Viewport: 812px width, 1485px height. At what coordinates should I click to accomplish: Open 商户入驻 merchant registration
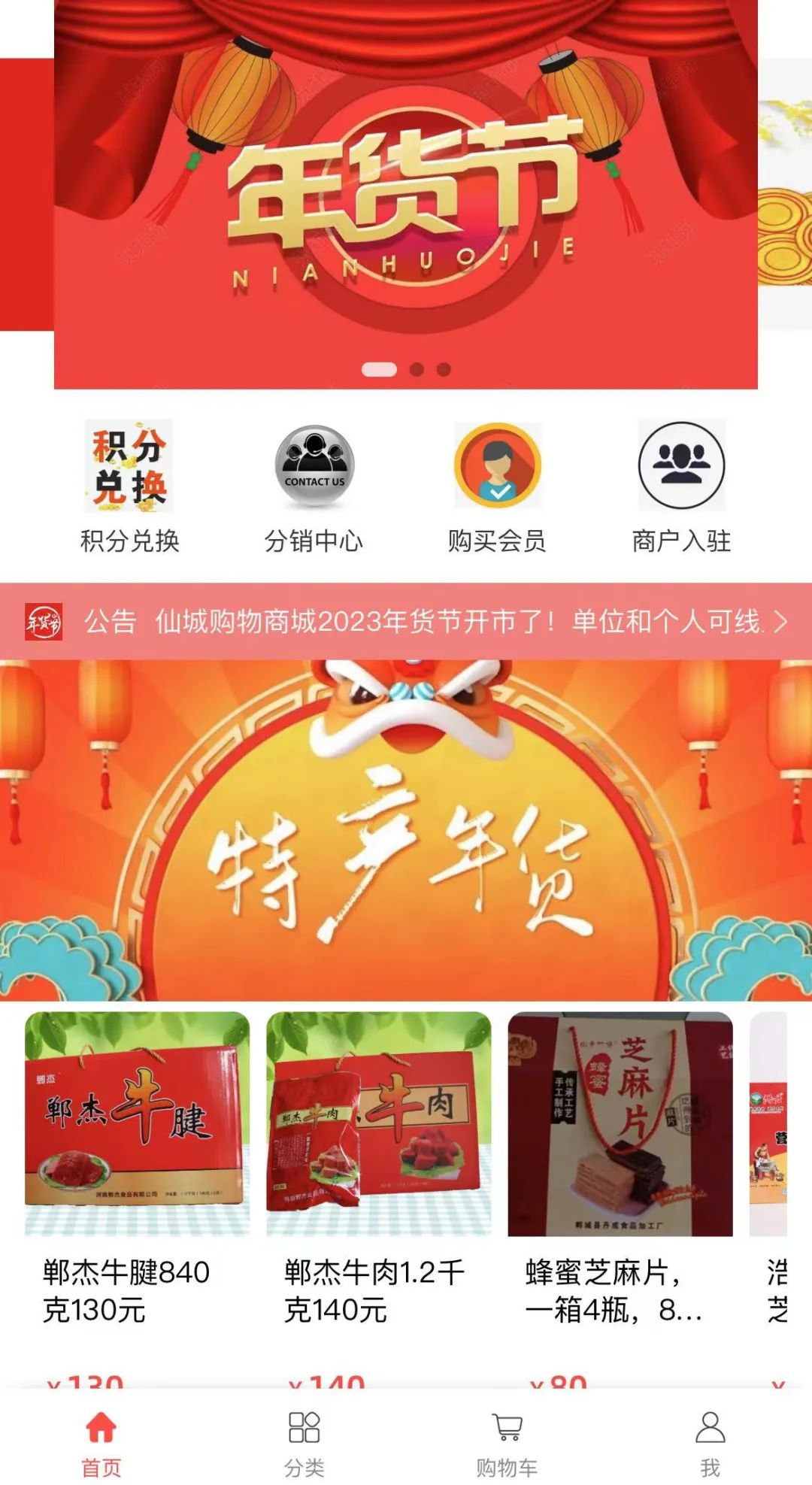coord(681,486)
